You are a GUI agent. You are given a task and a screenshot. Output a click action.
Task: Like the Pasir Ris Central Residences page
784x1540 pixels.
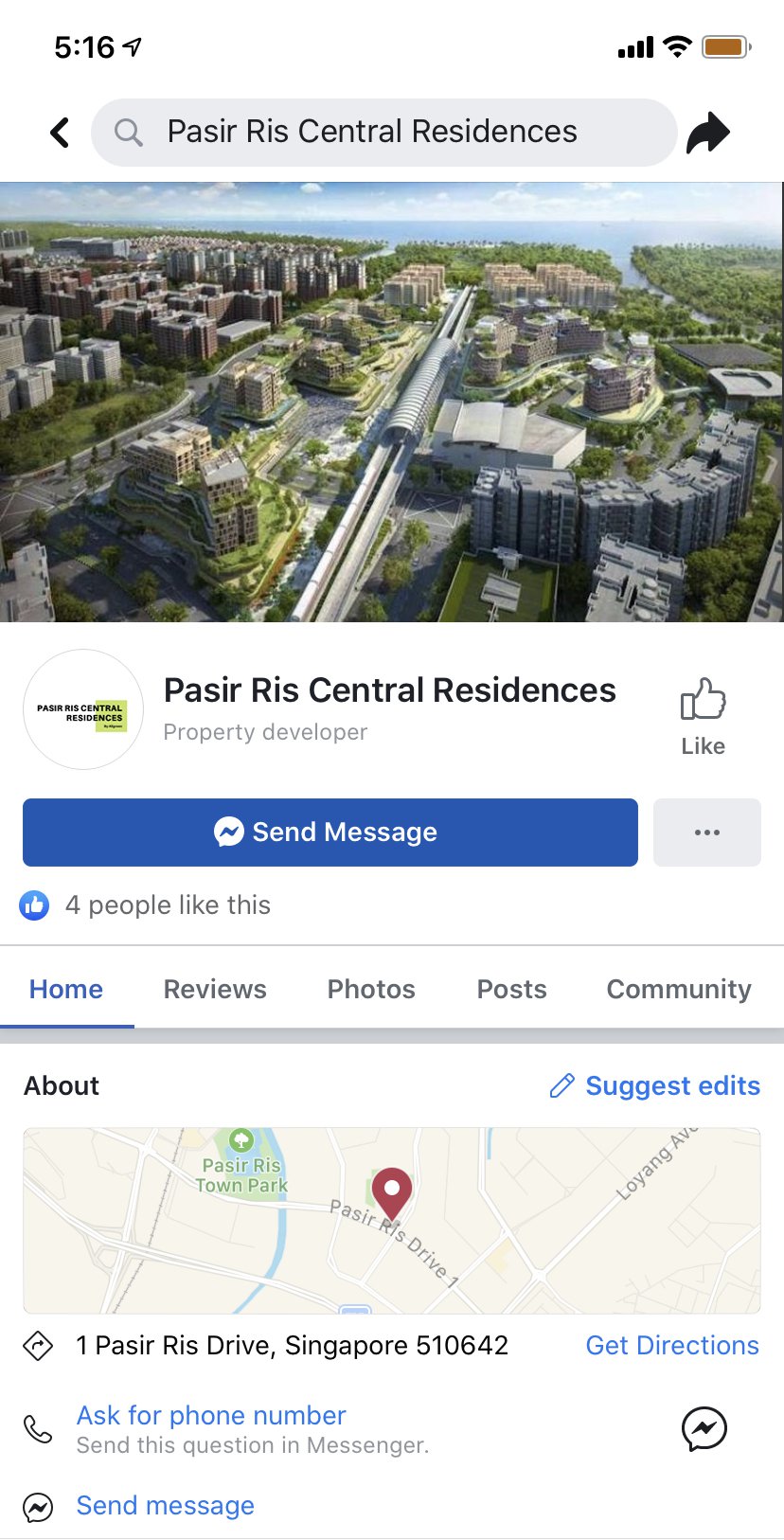[703, 716]
